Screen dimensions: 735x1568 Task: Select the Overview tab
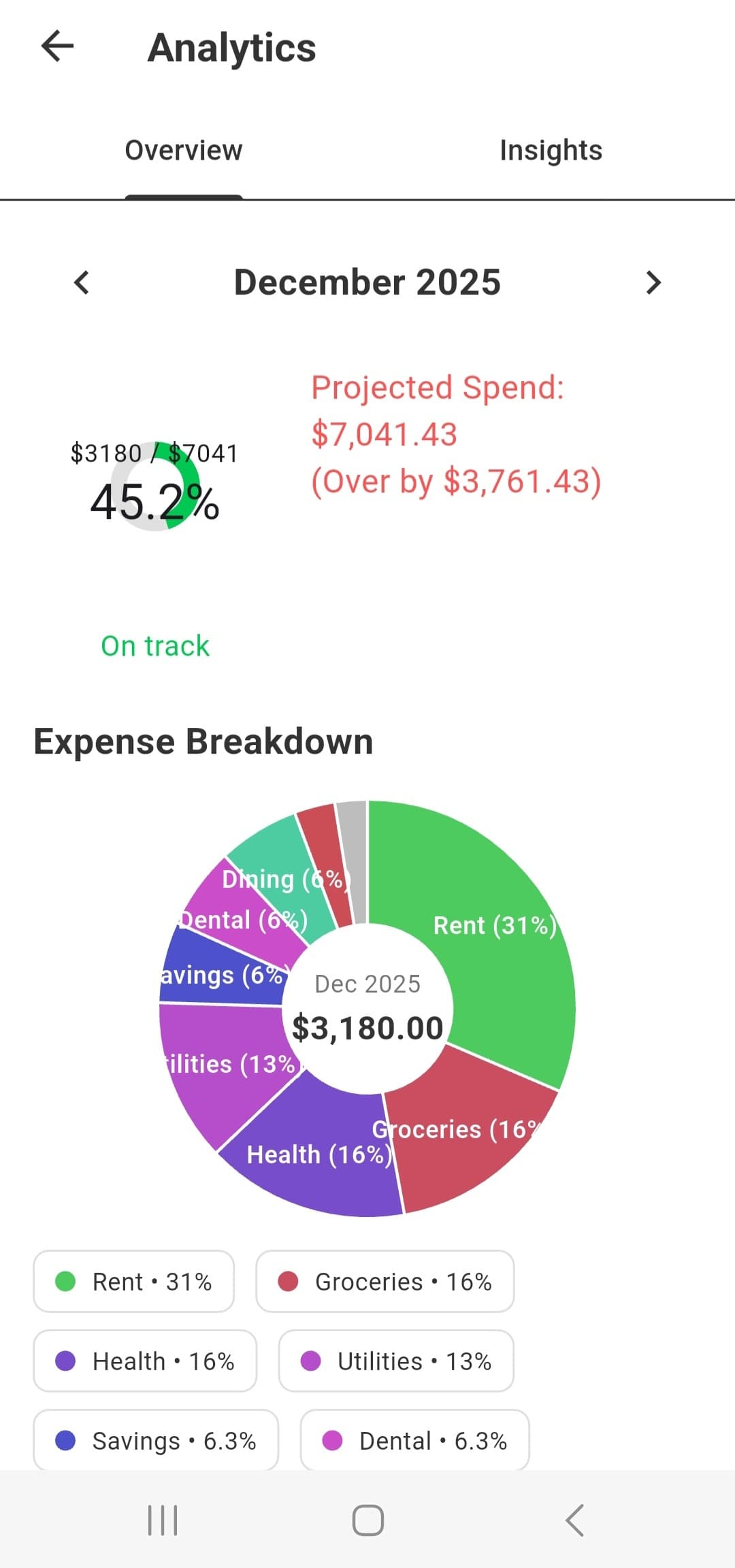(182, 150)
